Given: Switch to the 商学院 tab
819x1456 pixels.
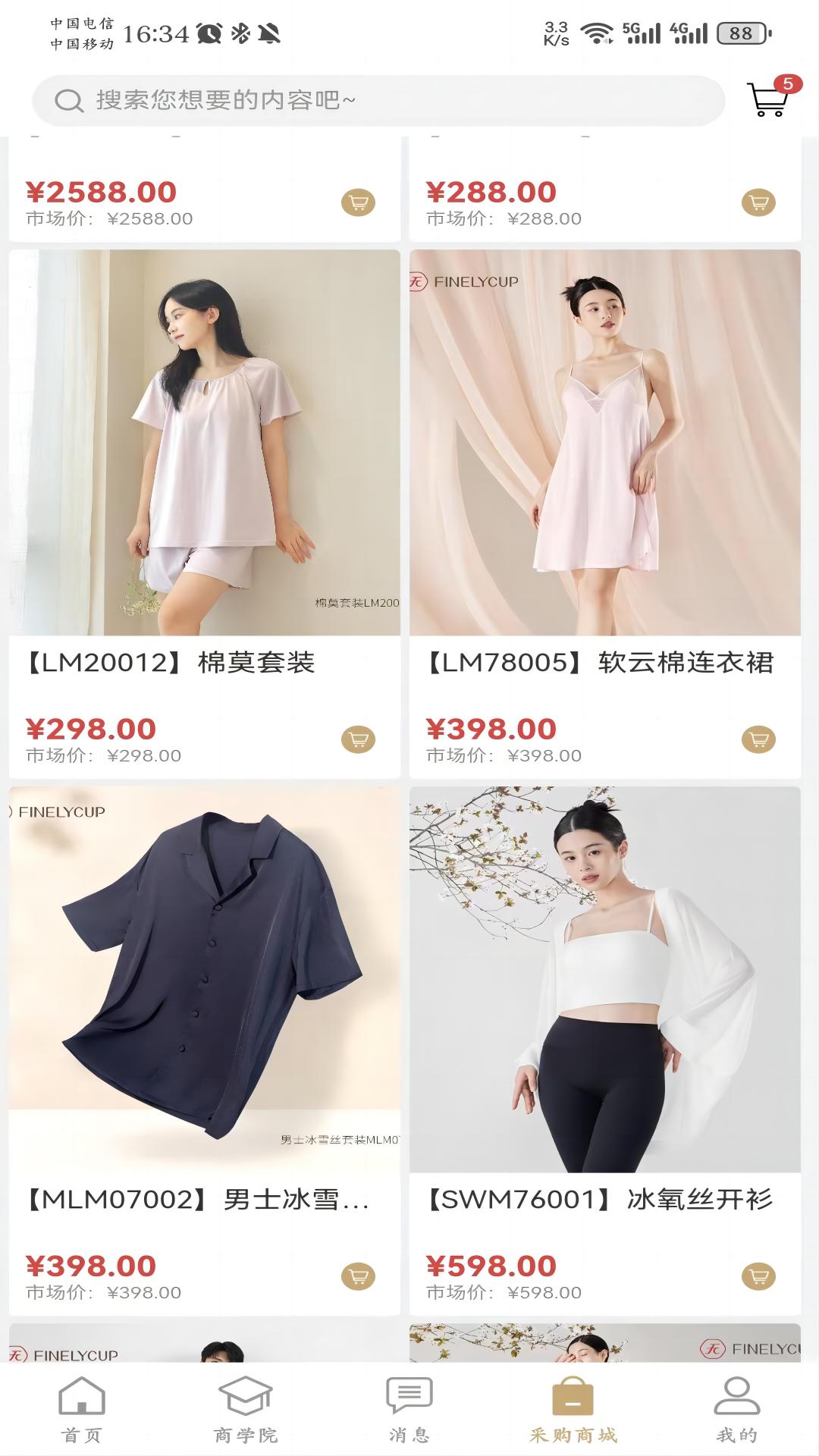Looking at the screenshot, I should (246, 1409).
